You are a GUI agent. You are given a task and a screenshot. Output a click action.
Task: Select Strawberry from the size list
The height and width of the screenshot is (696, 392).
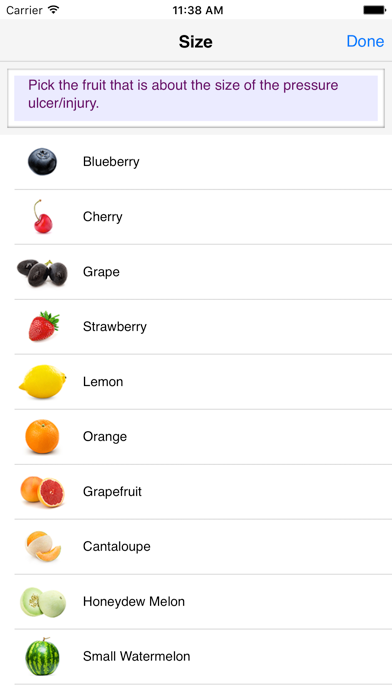click(x=196, y=327)
